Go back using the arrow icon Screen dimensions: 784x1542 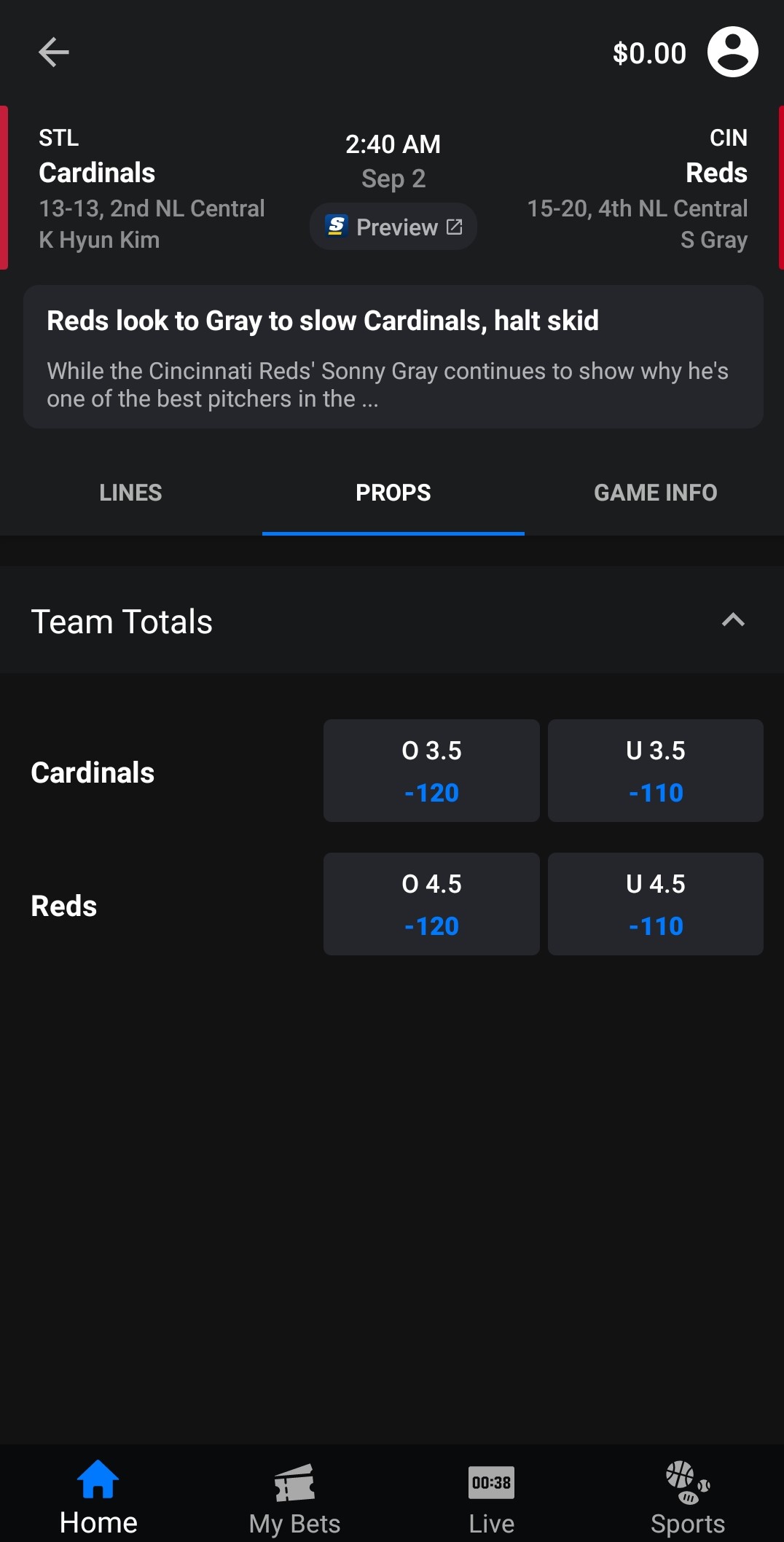point(53,52)
